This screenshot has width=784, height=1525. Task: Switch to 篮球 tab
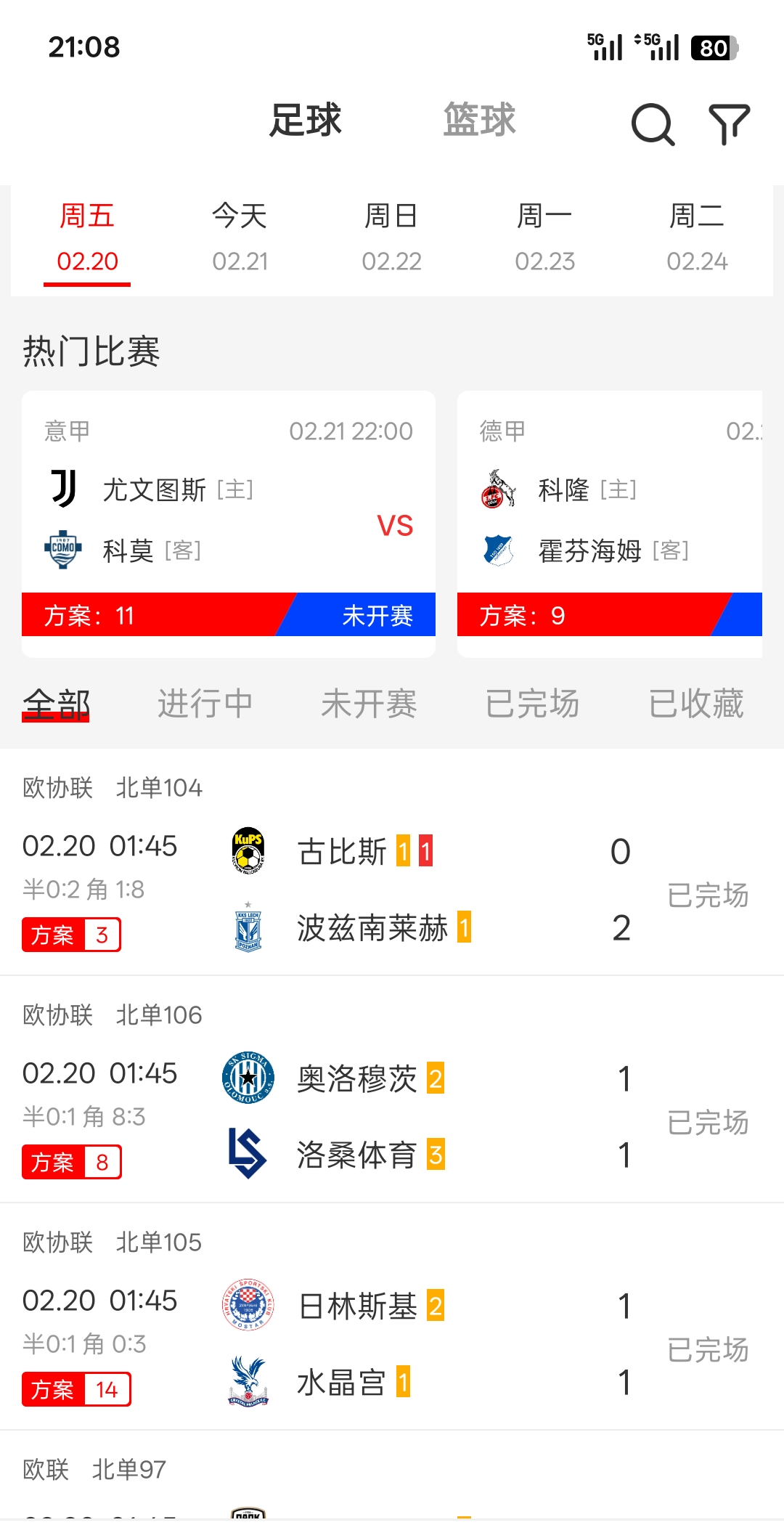(x=478, y=120)
